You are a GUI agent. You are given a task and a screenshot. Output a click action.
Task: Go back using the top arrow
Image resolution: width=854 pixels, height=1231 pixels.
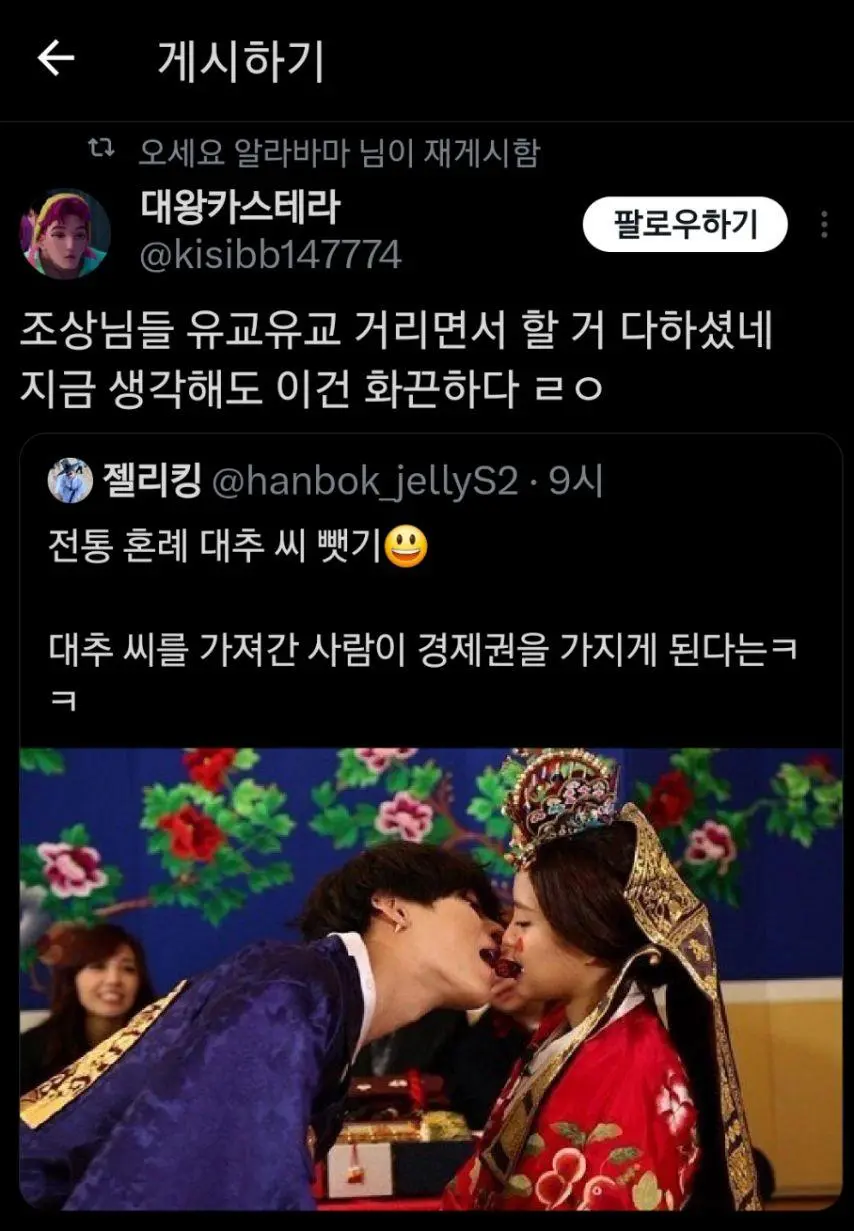click(x=56, y=59)
